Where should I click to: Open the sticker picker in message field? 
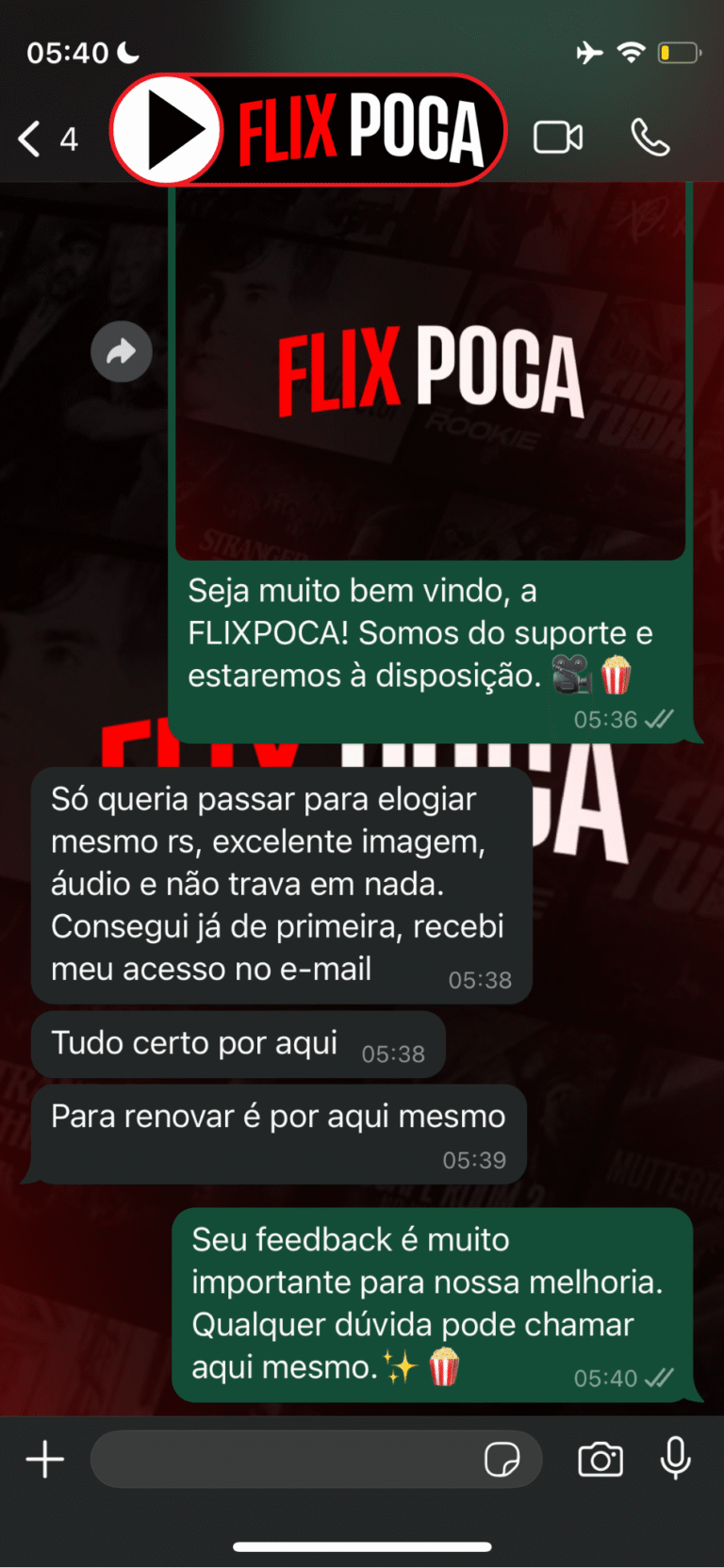502,1460
